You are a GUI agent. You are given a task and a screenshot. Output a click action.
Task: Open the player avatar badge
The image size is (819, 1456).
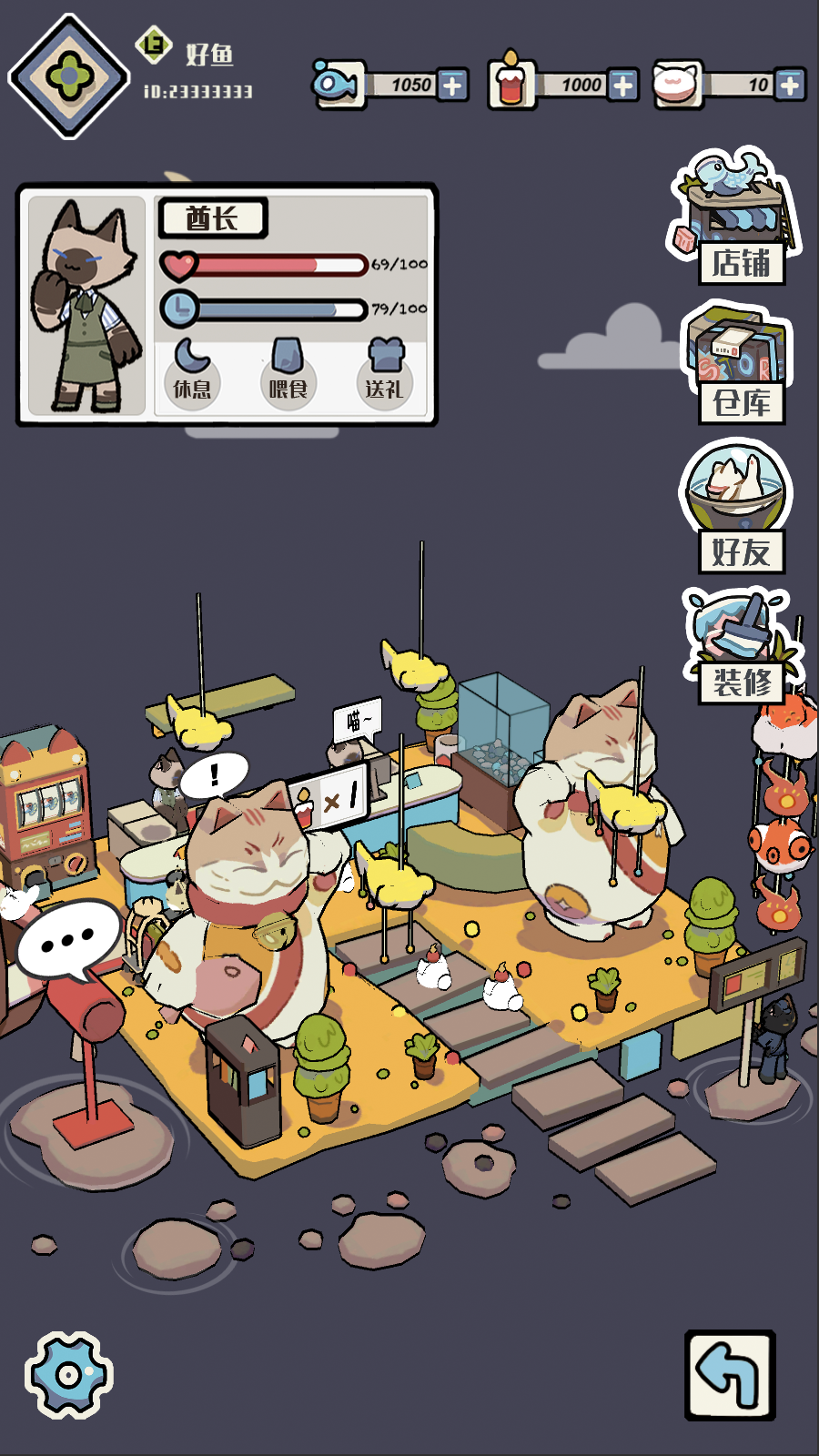(x=68, y=76)
